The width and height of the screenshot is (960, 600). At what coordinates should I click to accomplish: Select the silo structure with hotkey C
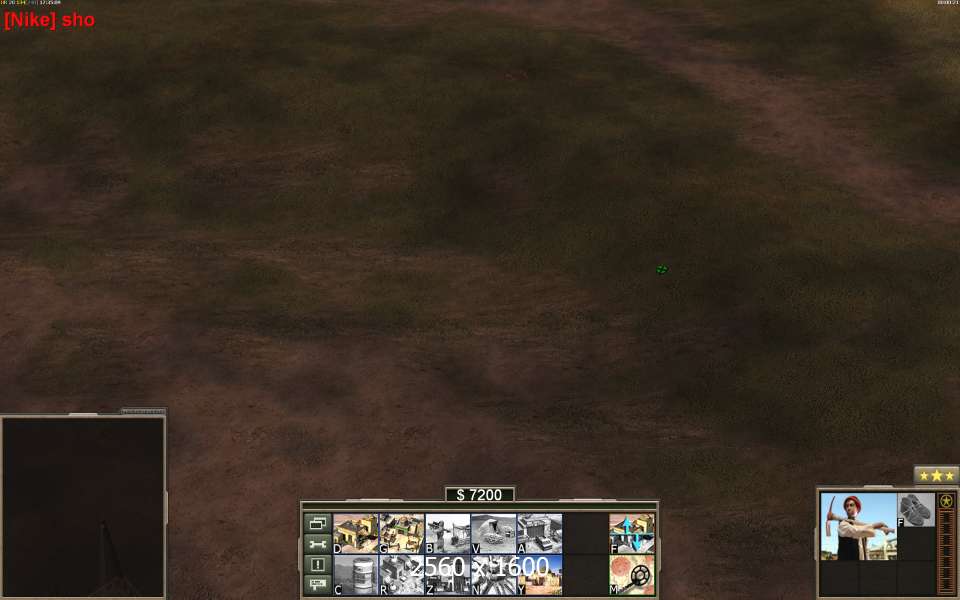[x=355, y=575]
